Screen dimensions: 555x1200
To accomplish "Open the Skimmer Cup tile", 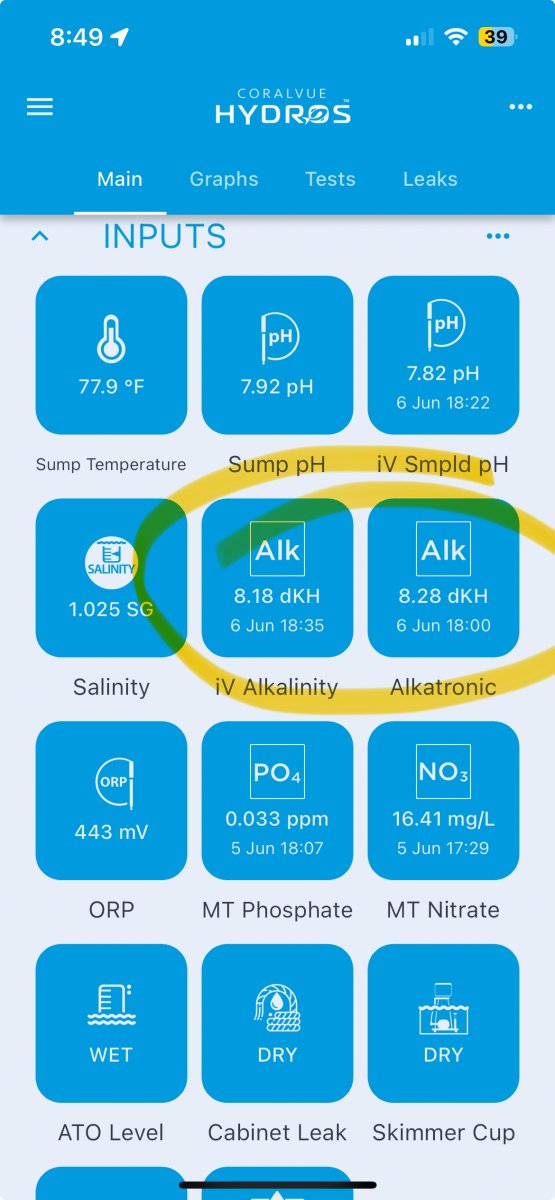I will [443, 1024].
